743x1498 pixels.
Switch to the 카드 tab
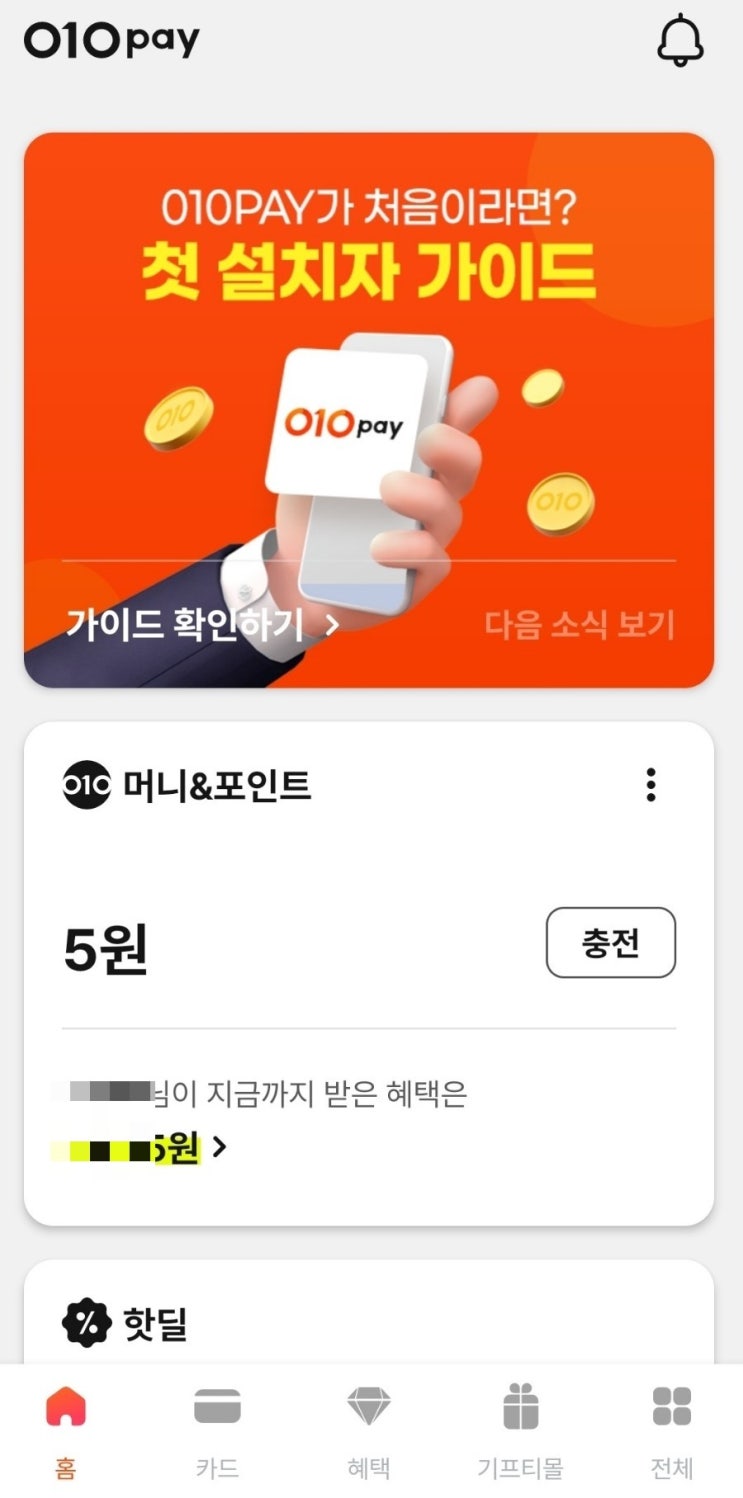coord(217,1430)
